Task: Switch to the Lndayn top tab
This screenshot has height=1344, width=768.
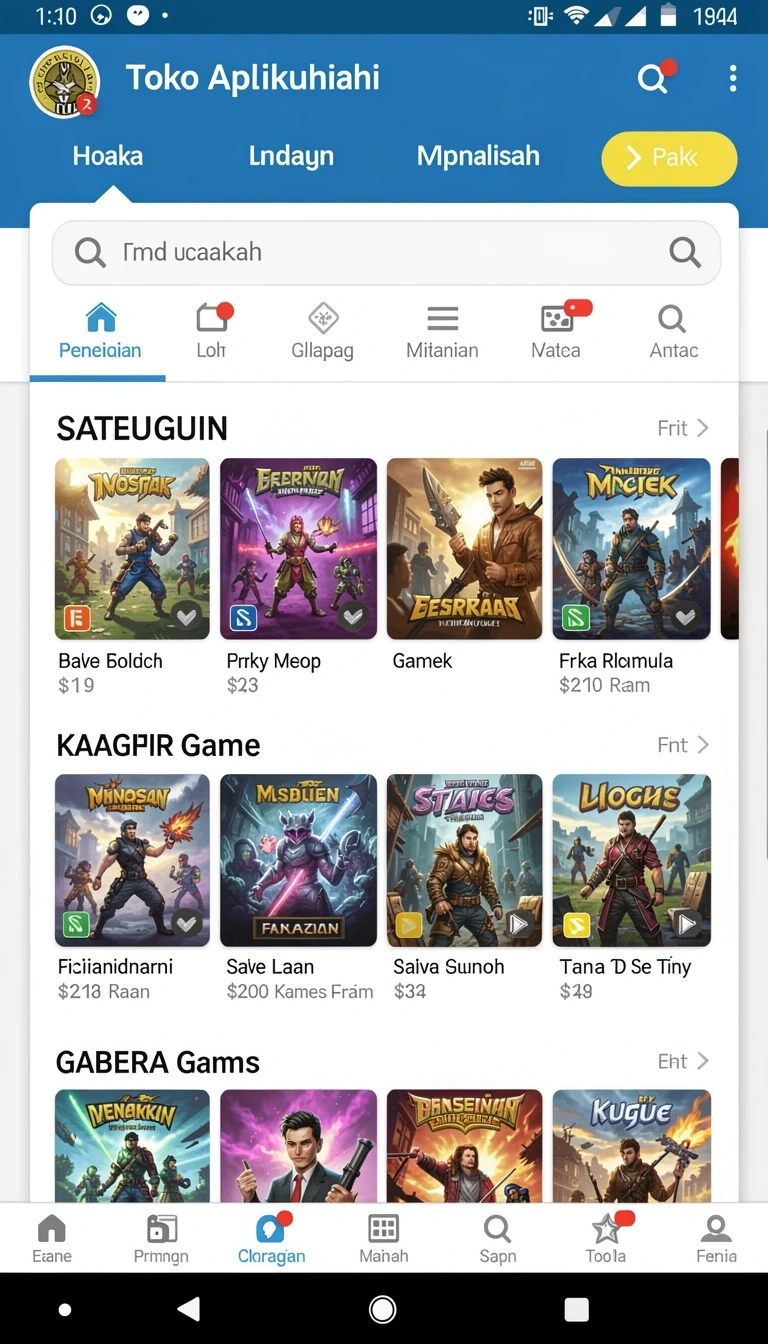Action: point(291,156)
